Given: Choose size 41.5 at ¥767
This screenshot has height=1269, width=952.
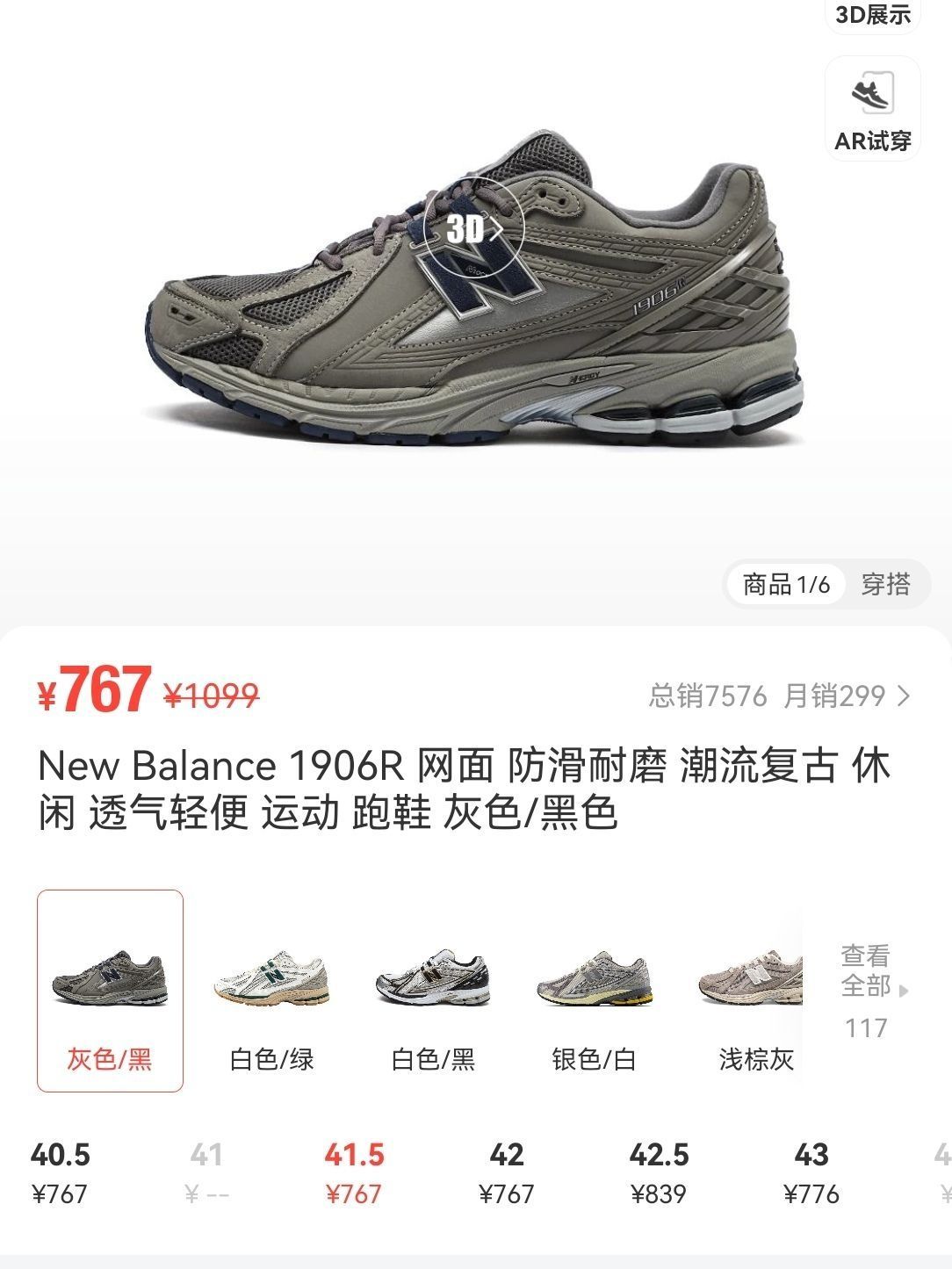Looking at the screenshot, I should [354, 1172].
